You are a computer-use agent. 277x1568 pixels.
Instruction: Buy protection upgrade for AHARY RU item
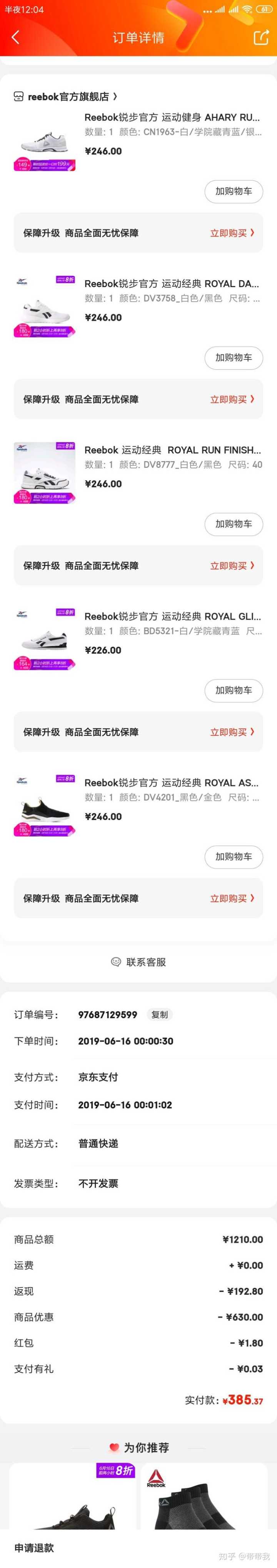click(232, 233)
